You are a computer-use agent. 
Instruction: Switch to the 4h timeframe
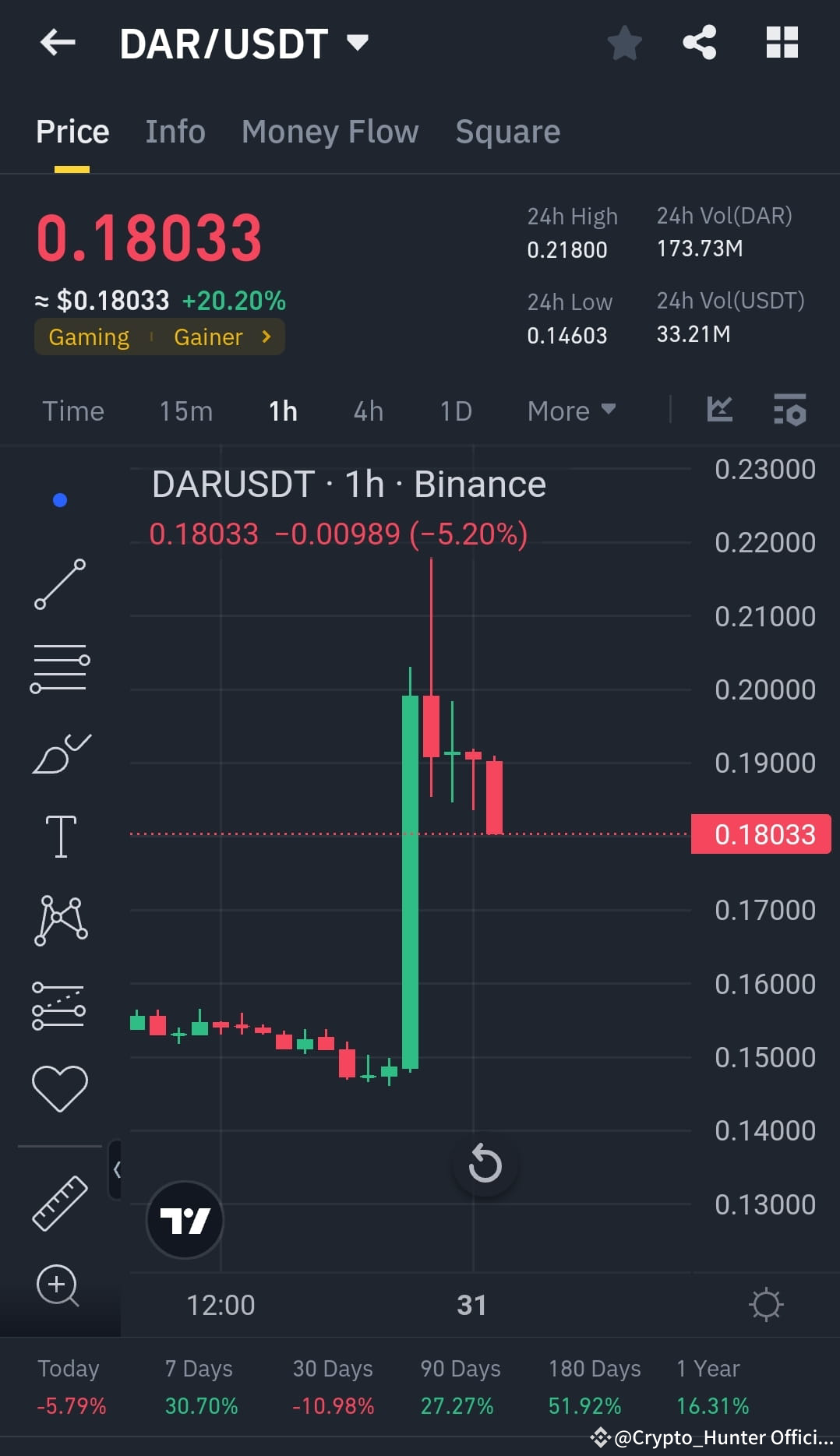(367, 411)
